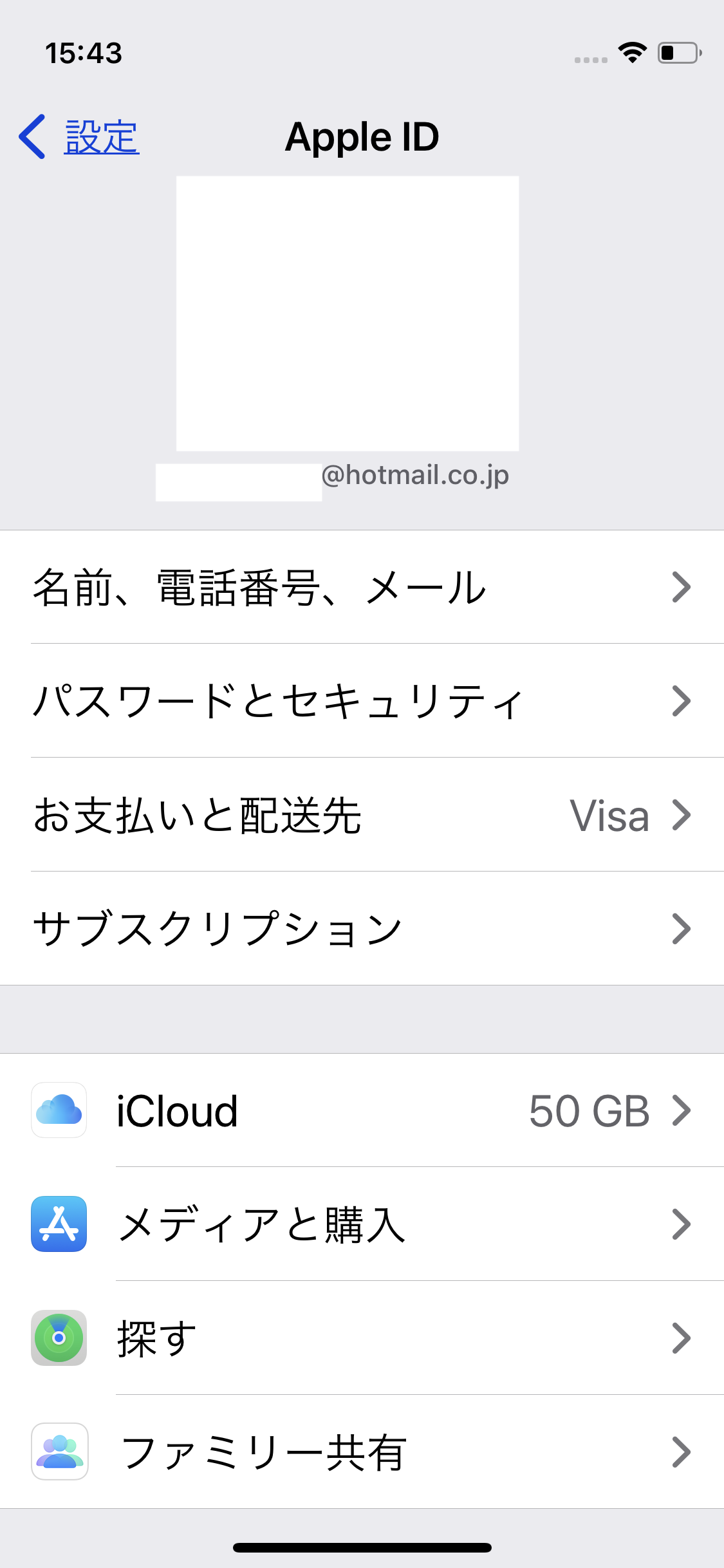Open 名前、電話番号、メール
Image resolution: width=724 pixels, height=1568 pixels.
[x=362, y=587]
